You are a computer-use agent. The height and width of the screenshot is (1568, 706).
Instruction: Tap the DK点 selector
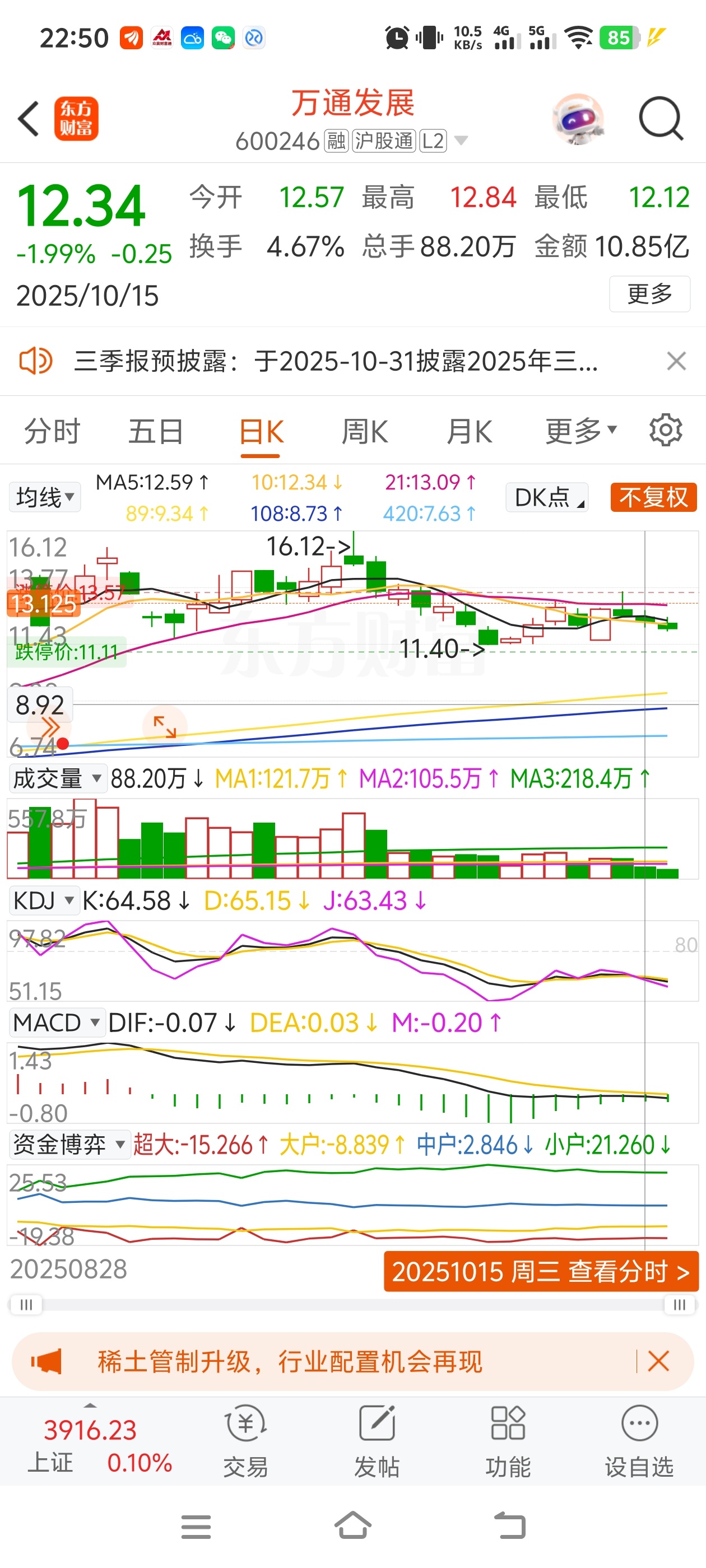(x=547, y=497)
